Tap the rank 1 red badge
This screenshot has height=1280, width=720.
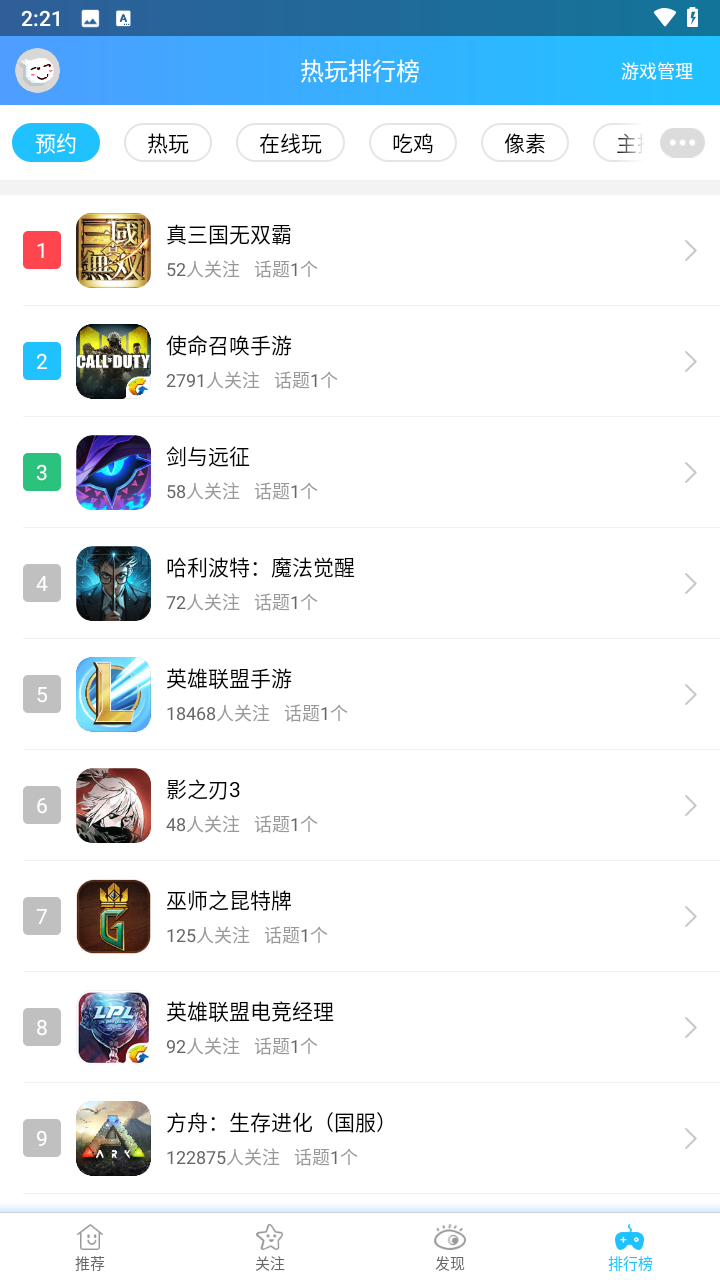(x=41, y=250)
